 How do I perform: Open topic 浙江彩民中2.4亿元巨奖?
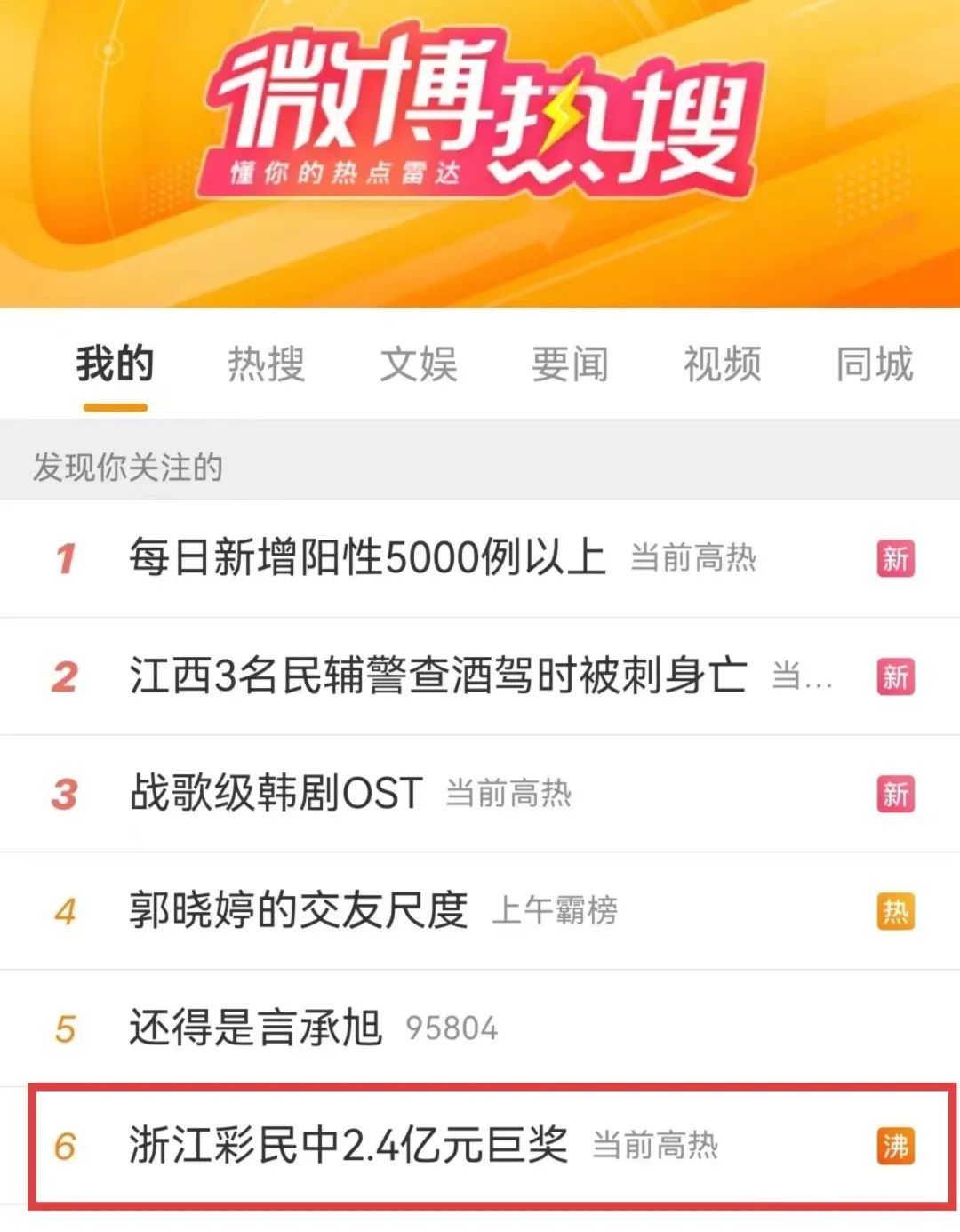tap(348, 1146)
